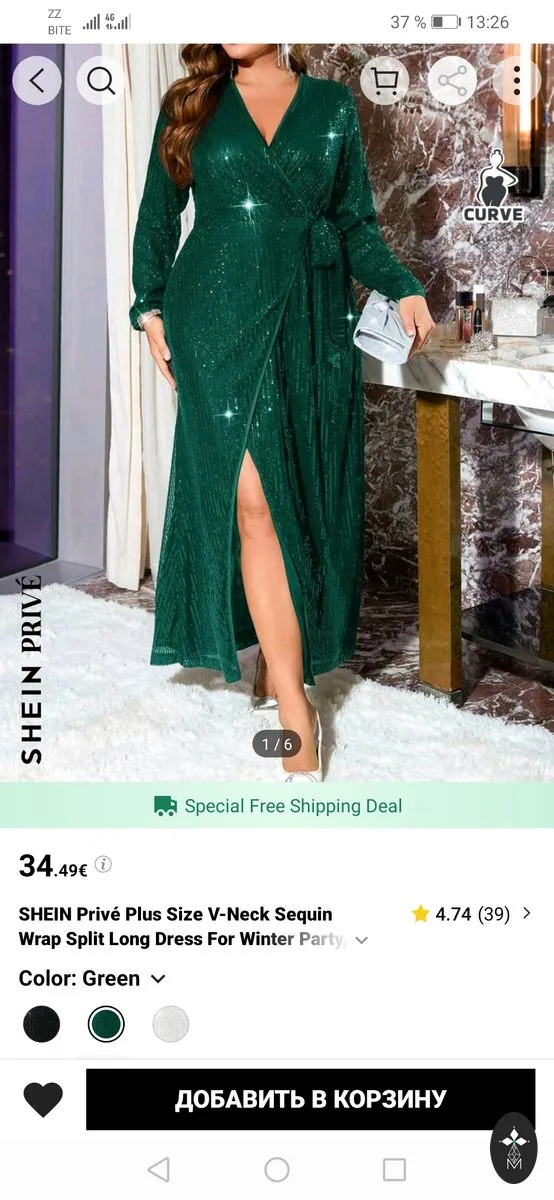The width and height of the screenshot is (554, 1200).
Task: View price details info icon
Action: point(103,864)
